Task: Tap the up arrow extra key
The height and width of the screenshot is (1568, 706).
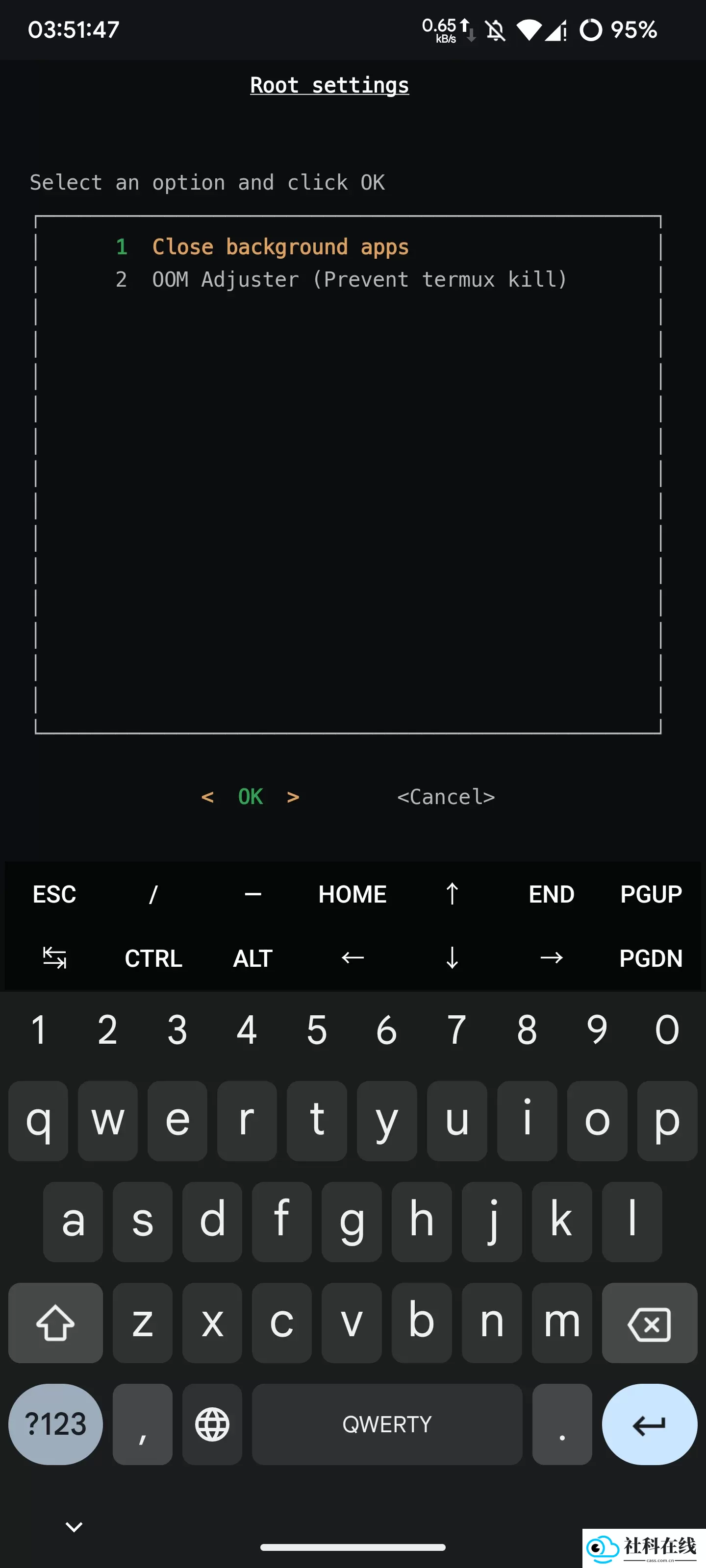Action: (452, 894)
